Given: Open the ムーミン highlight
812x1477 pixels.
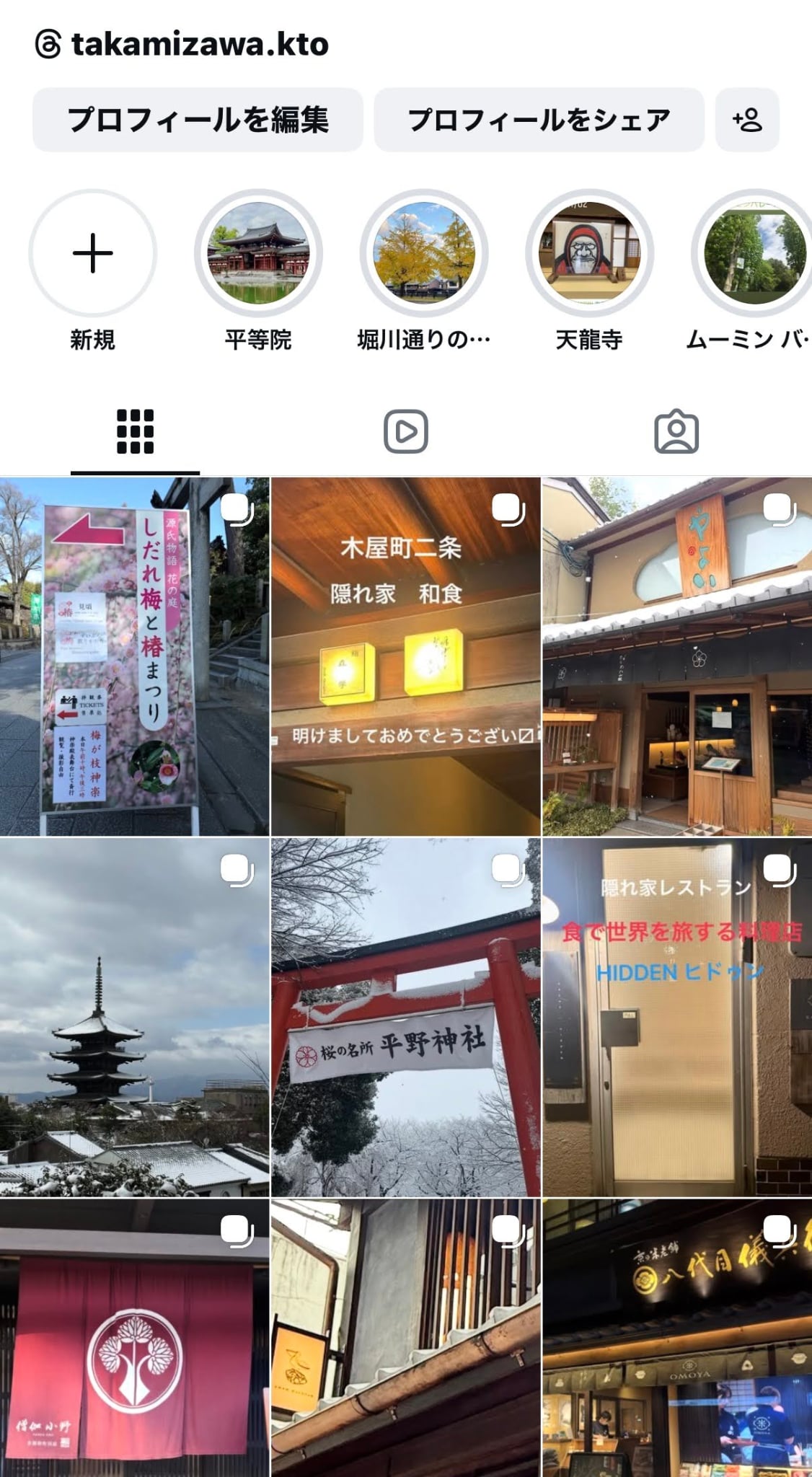Looking at the screenshot, I should pyautogui.click(x=754, y=254).
